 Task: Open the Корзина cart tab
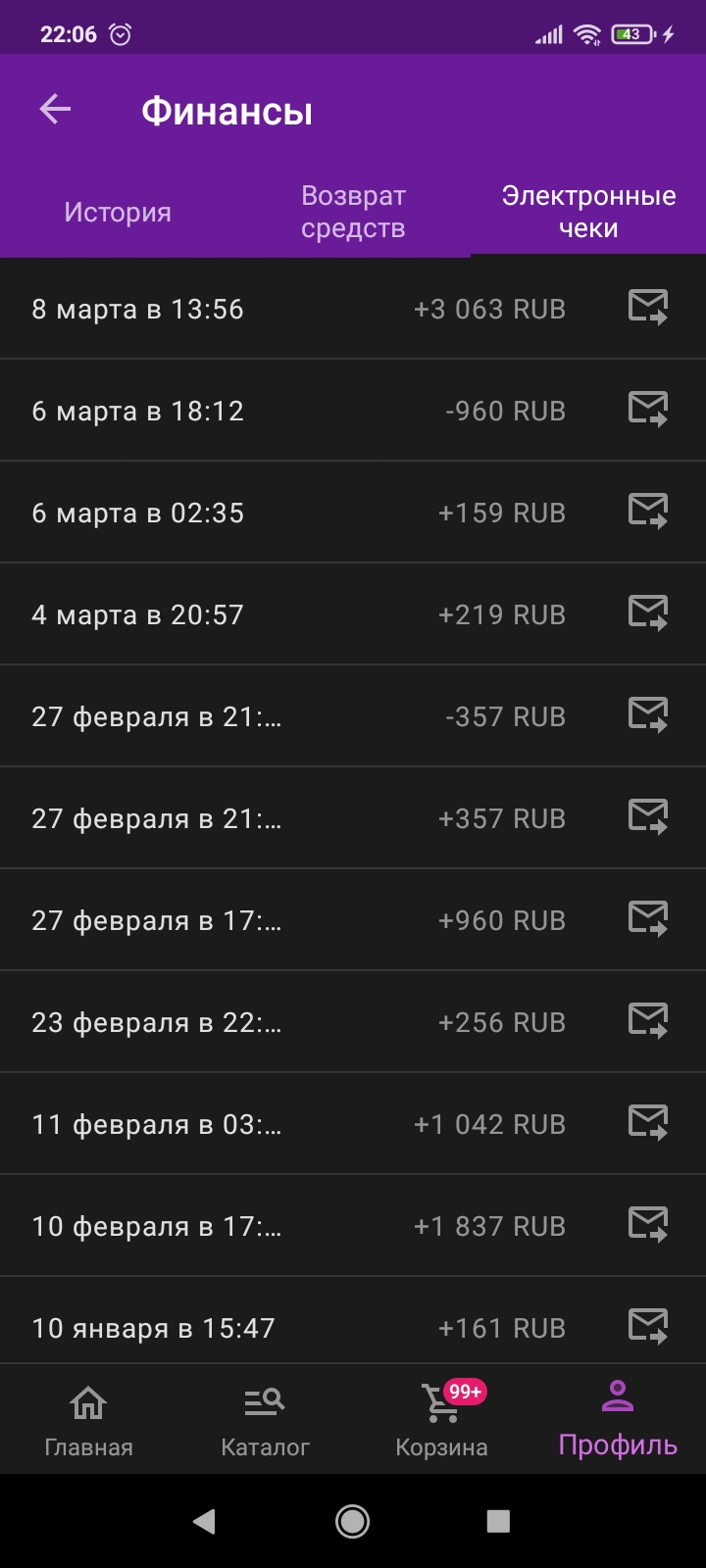tap(441, 1419)
